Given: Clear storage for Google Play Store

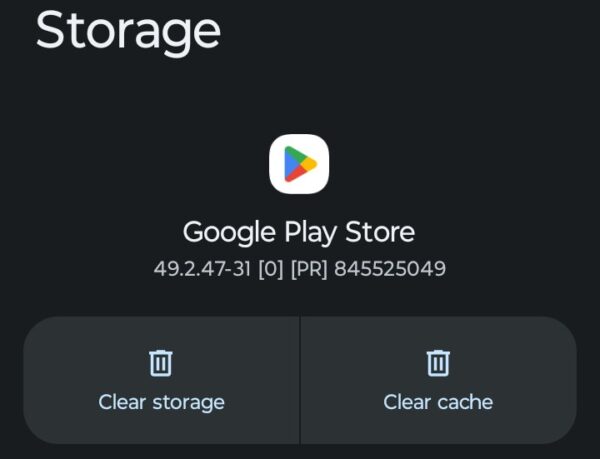Looking at the screenshot, I should (x=161, y=380).
